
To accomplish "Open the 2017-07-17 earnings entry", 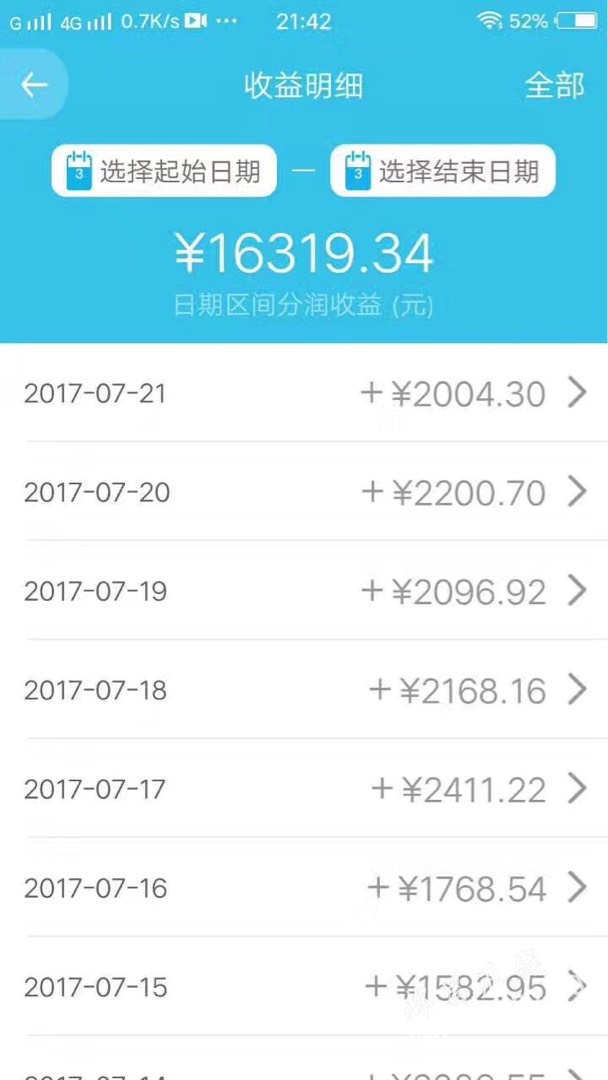I will (304, 789).
